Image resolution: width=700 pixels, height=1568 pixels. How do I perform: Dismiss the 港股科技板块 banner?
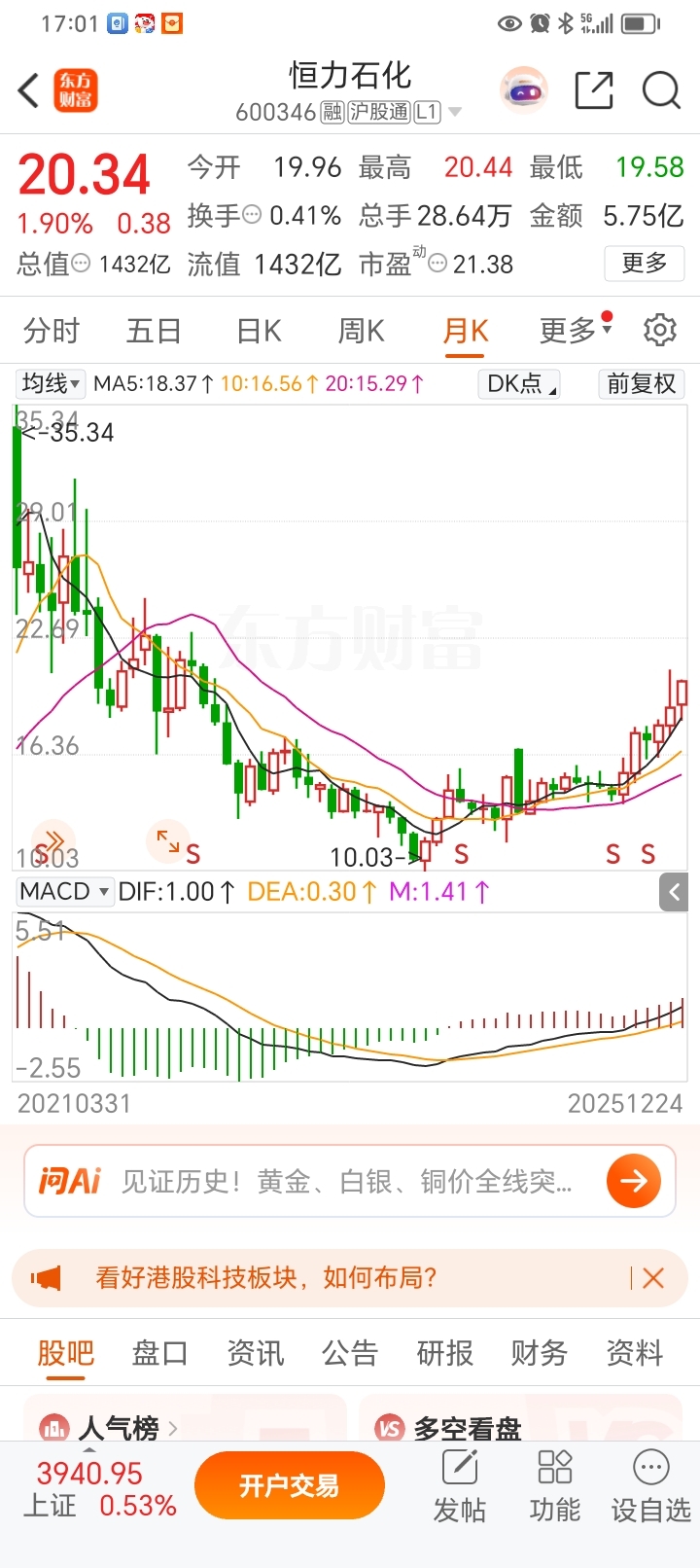[x=653, y=1277]
